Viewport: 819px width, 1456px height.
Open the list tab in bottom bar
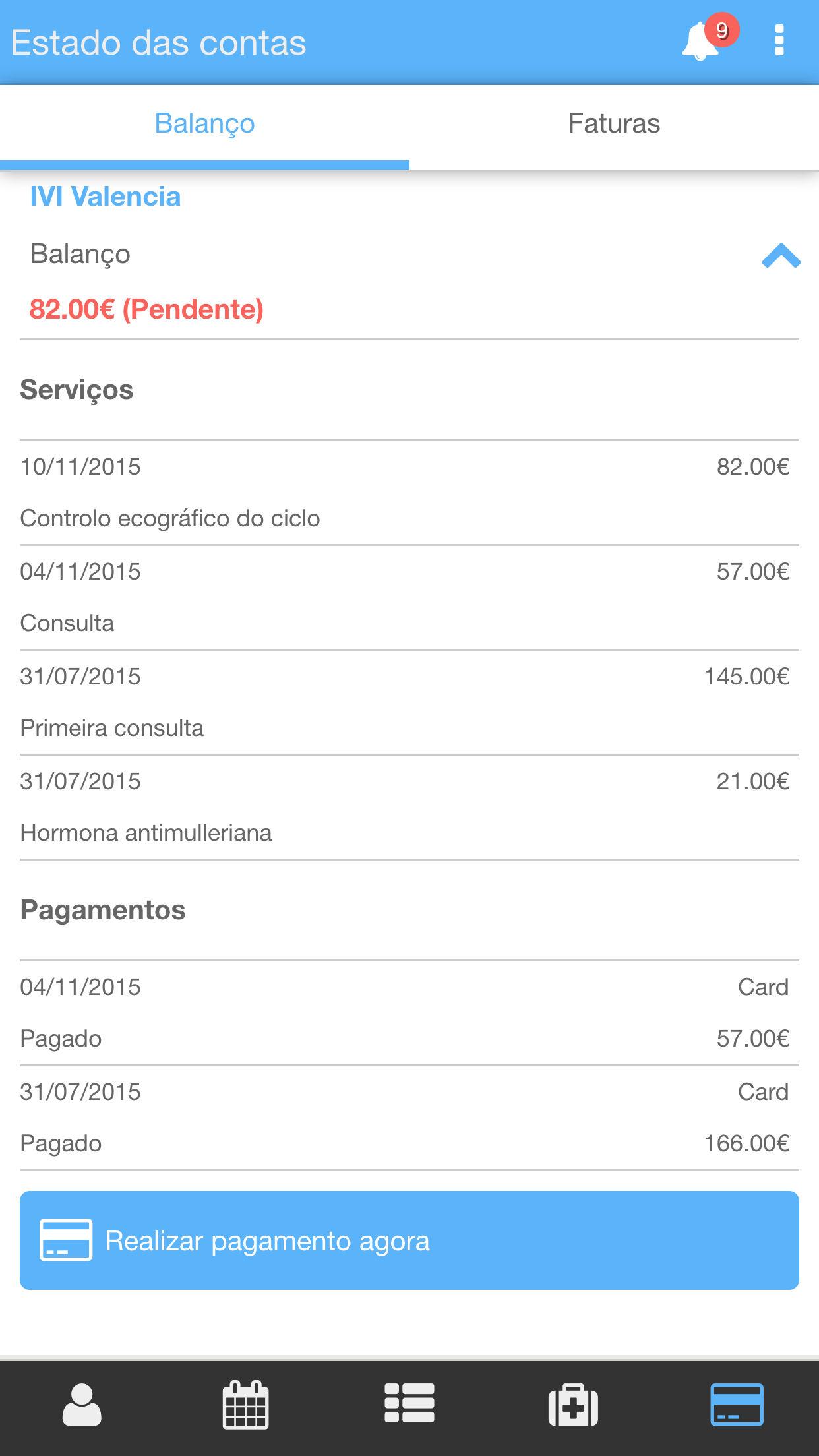tap(409, 1404)
